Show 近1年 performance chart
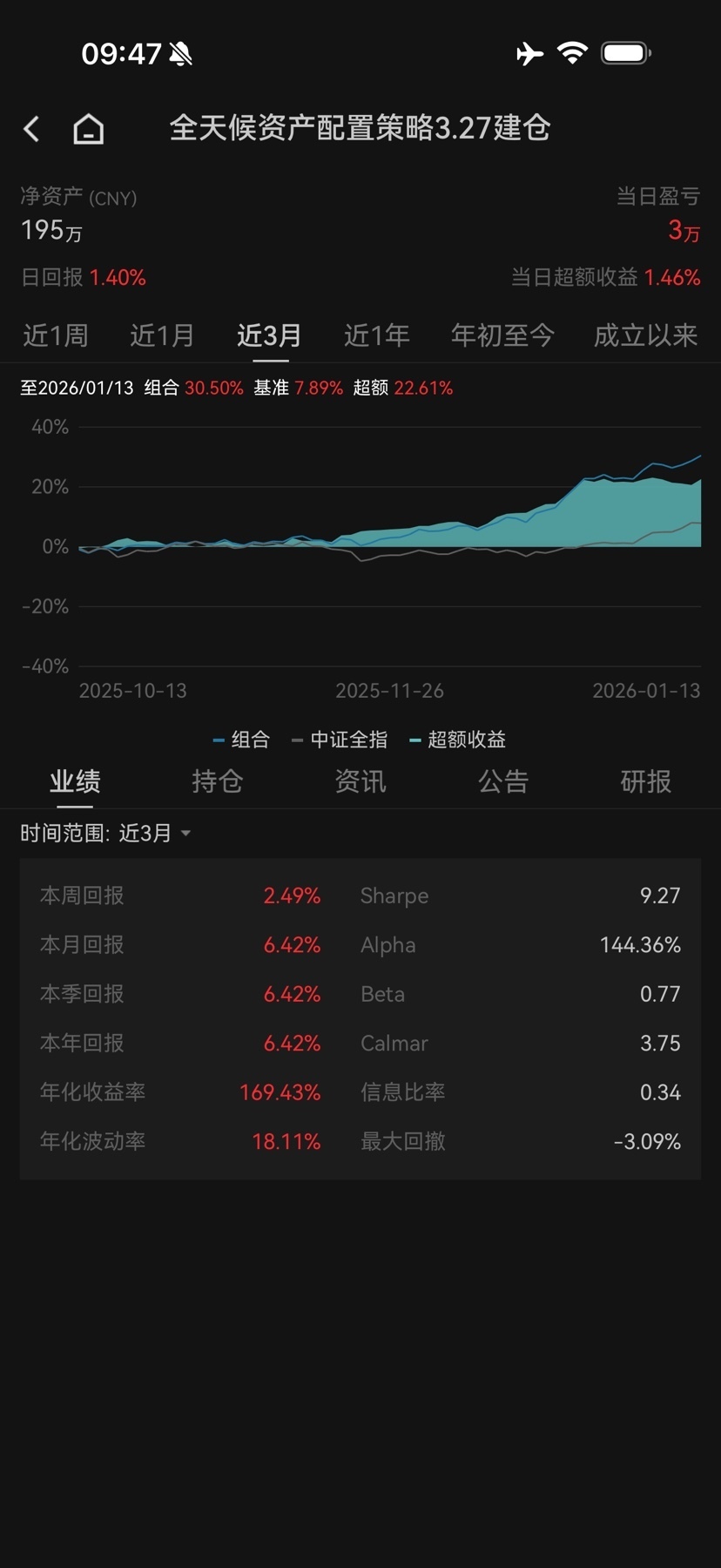Image resolution: width=721 pixels, height=1568 pixels. pyautogui.click(x=376, y=335)
